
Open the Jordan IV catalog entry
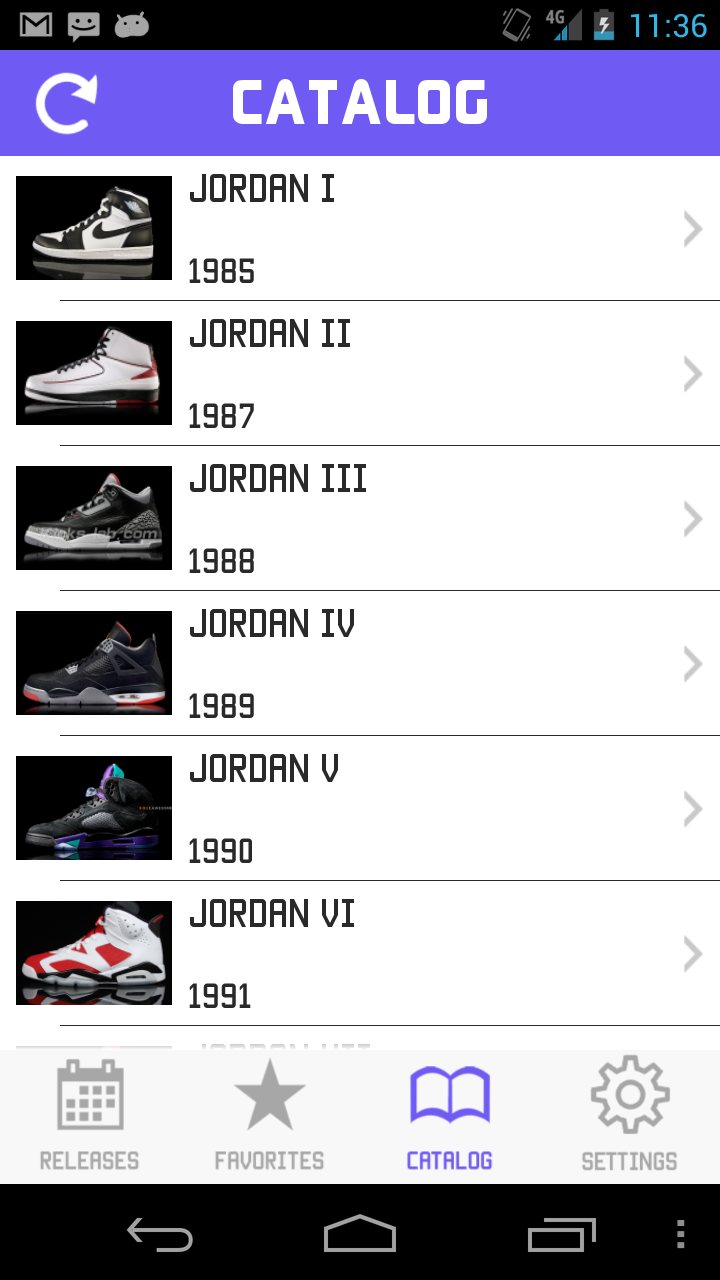[x=360, y=663]
